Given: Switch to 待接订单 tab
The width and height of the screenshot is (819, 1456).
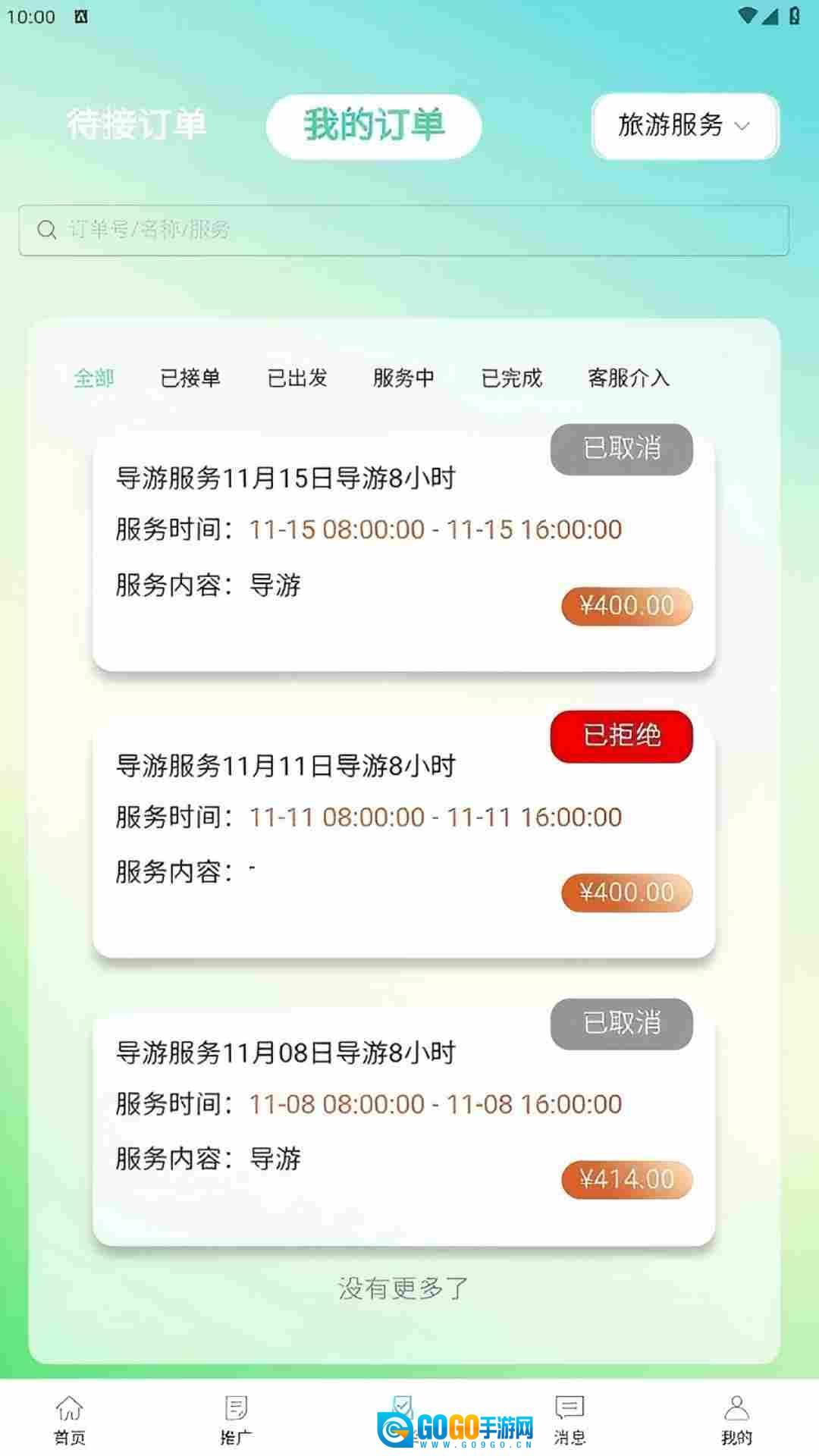Looking at the screenshot, I should tap(136, 124).
